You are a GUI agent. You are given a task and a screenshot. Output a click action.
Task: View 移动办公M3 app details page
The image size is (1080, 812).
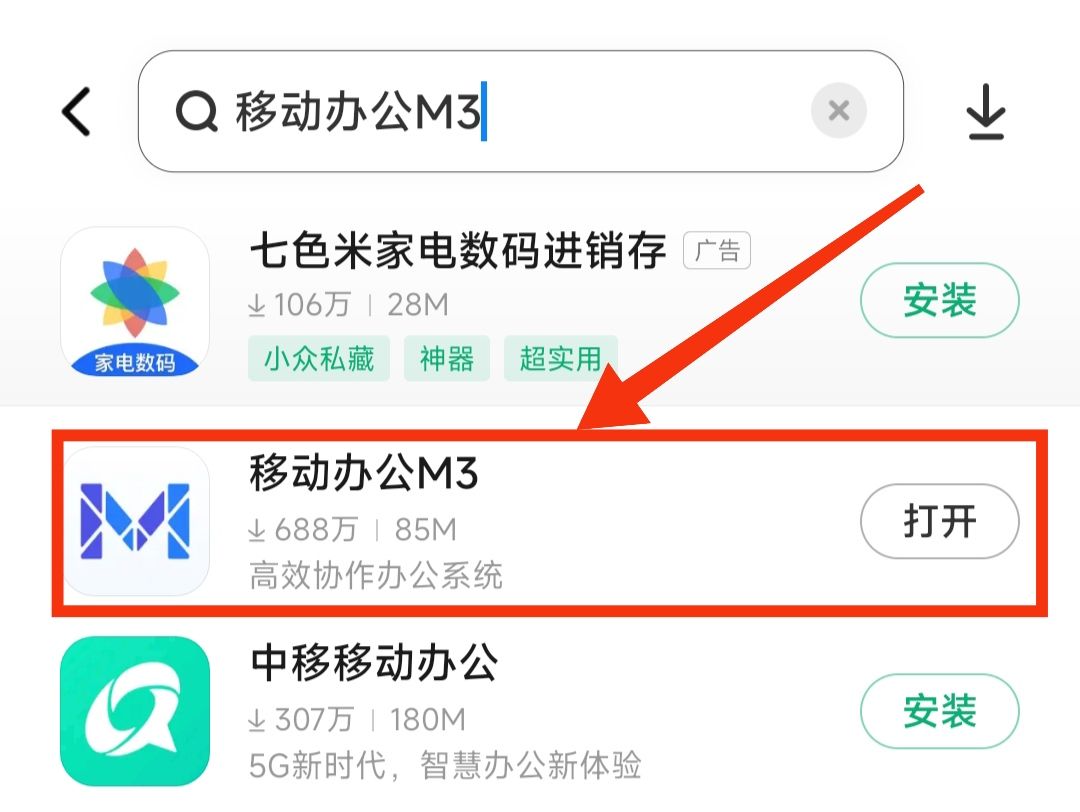pos(364,476)
